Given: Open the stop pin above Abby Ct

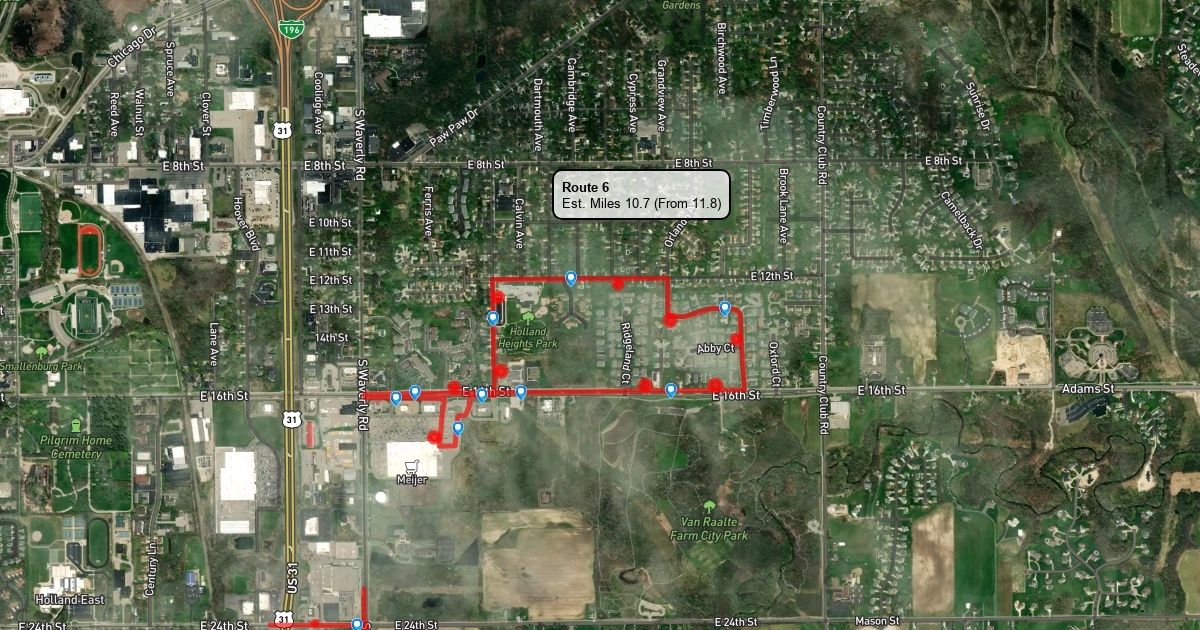Looking at the screenshot, I should tap(725, 308).
